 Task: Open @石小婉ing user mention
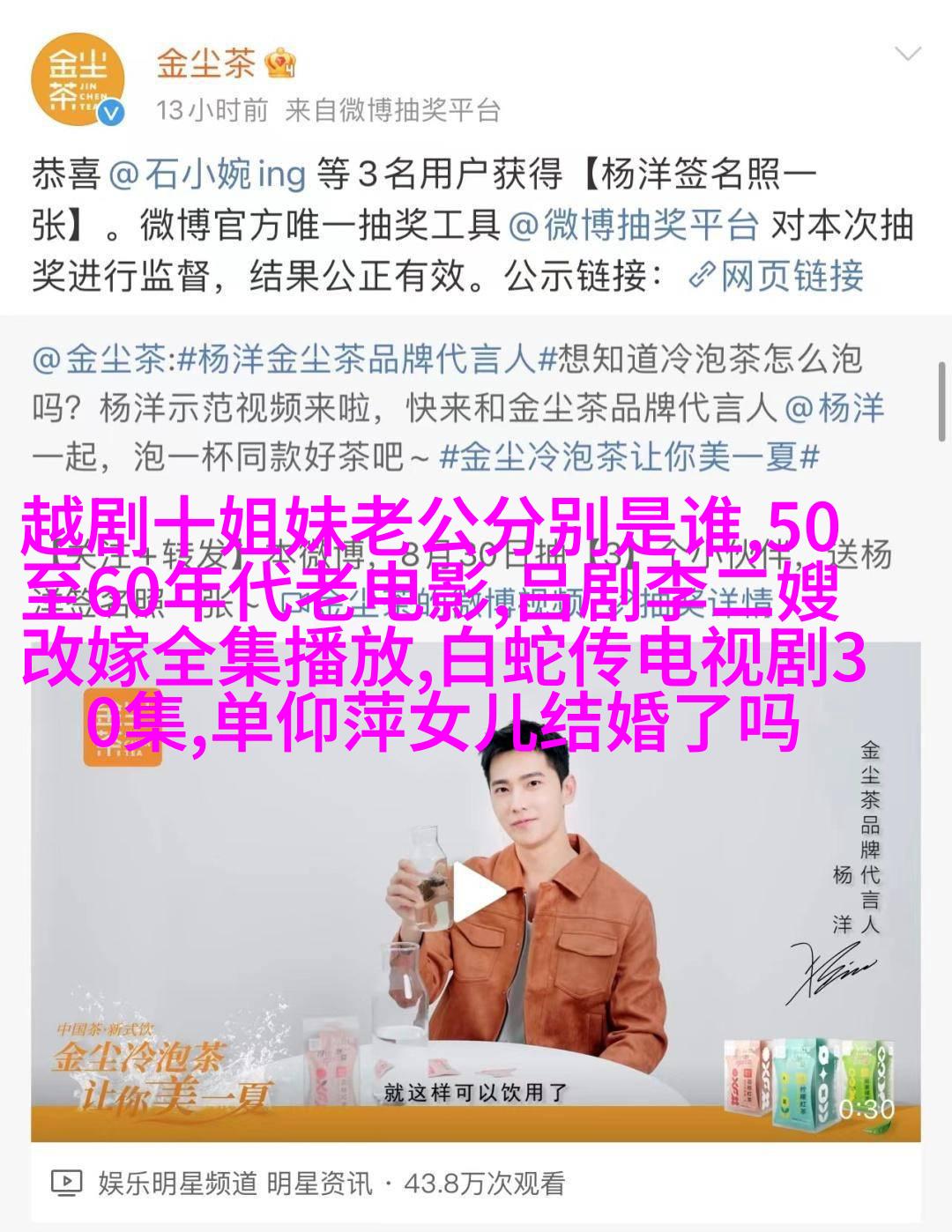[x=207, y=174]
